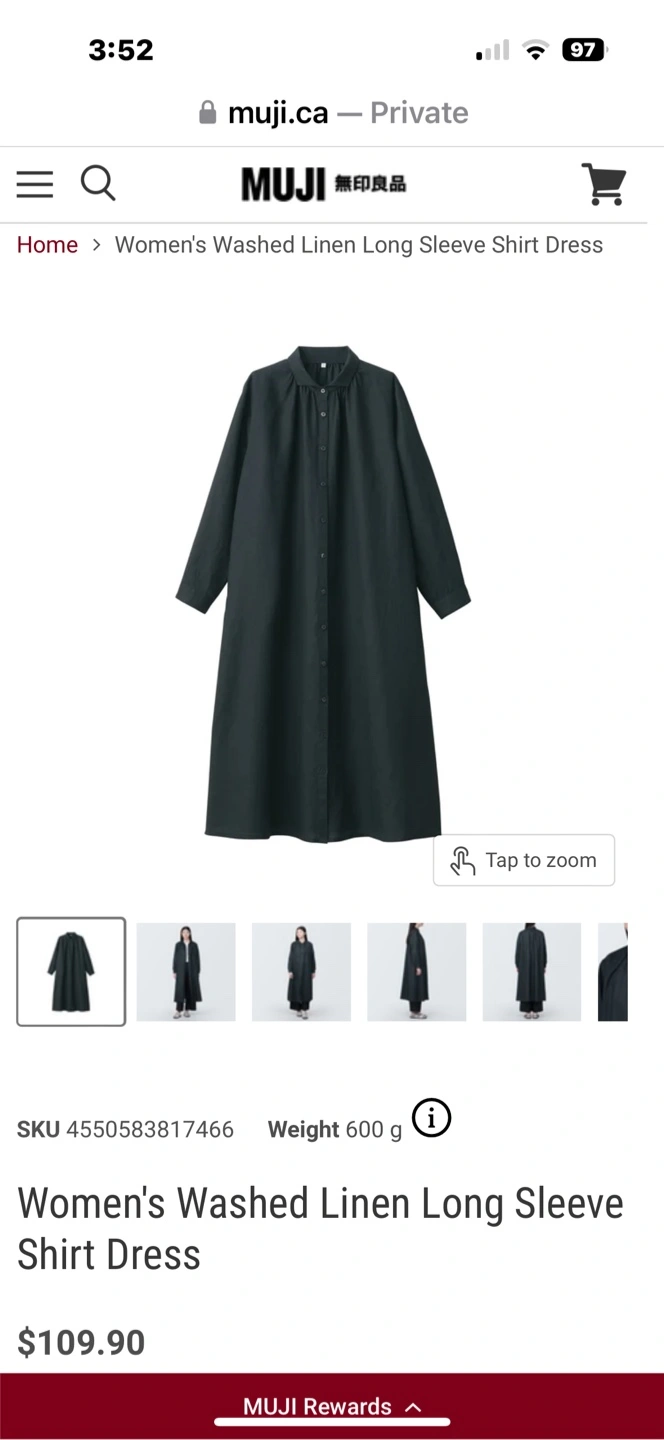Open the search magnifier icon
The image size is (664, 1440).
(x=98, y=184)
